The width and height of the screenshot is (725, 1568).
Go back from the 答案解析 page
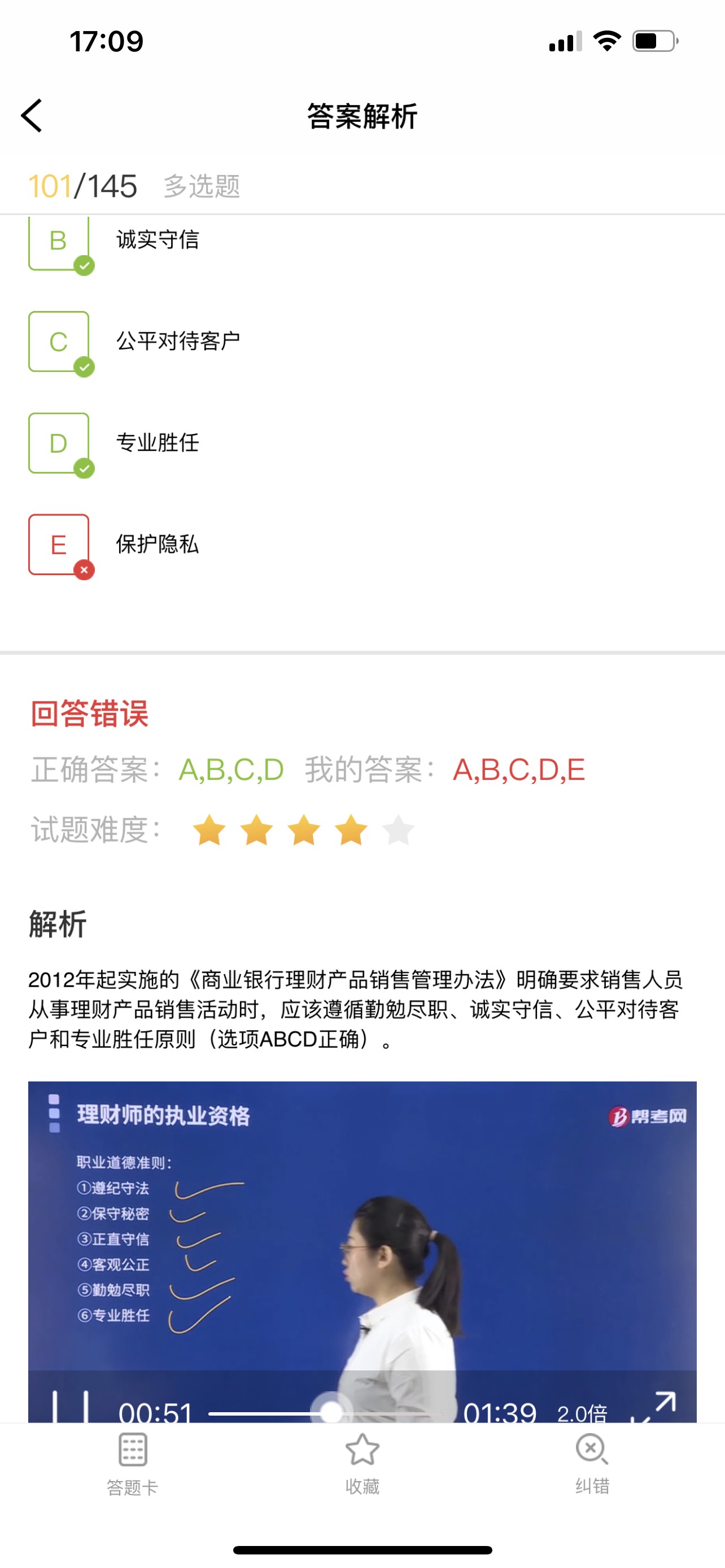point(32,116)
